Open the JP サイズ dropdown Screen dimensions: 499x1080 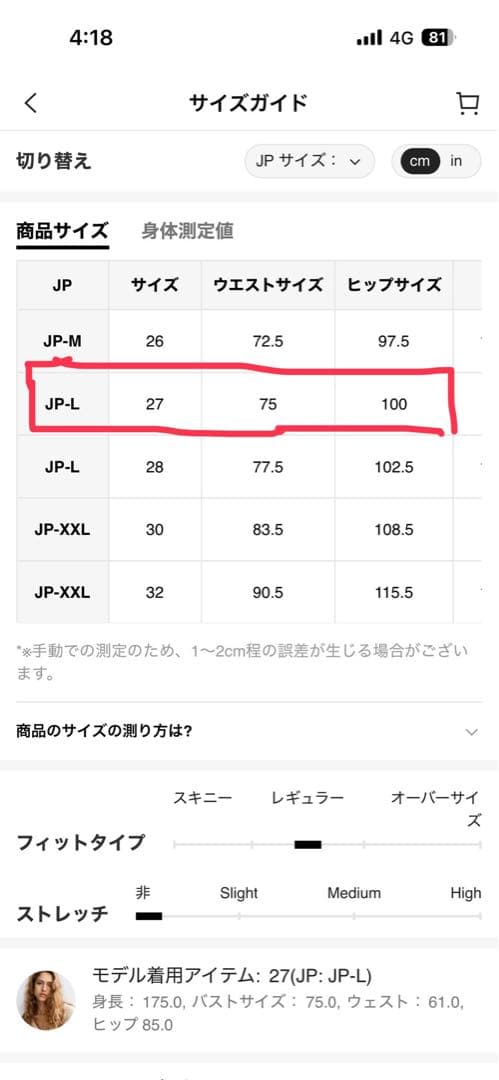pos(309,162)
